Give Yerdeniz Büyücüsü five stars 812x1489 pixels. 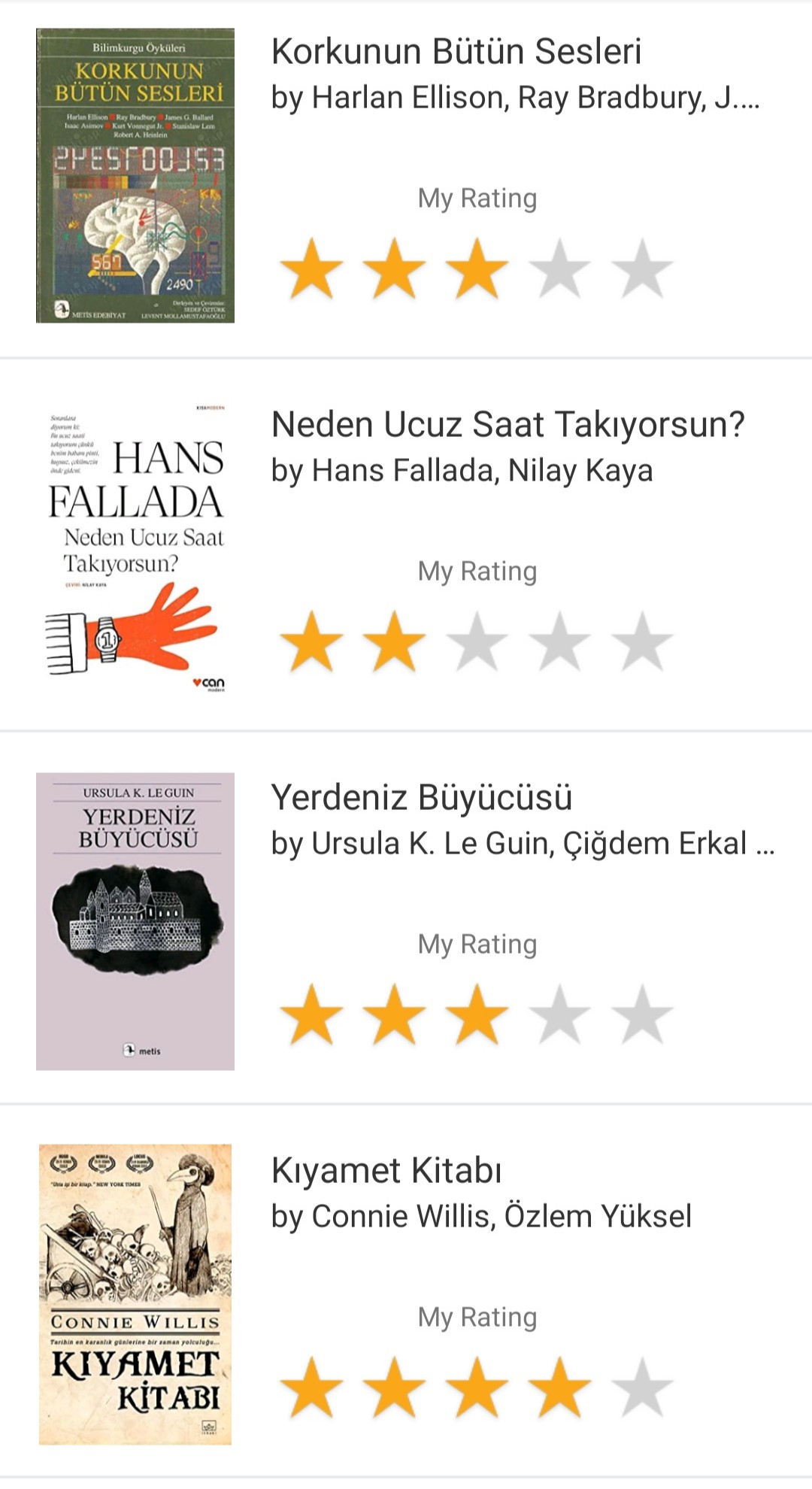pos(642,1014)
